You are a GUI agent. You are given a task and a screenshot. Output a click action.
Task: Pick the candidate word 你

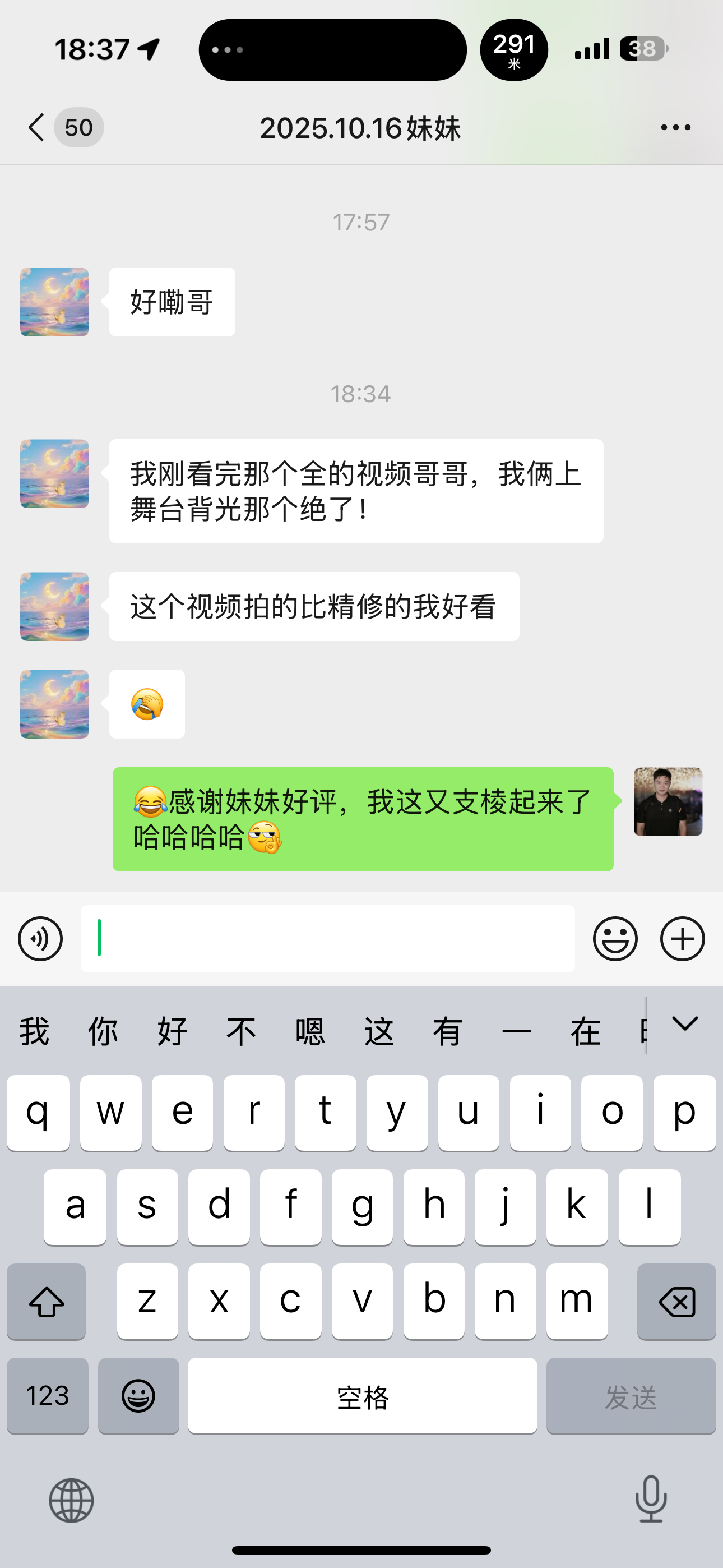pyautogui.click(x=103, y=1031)
